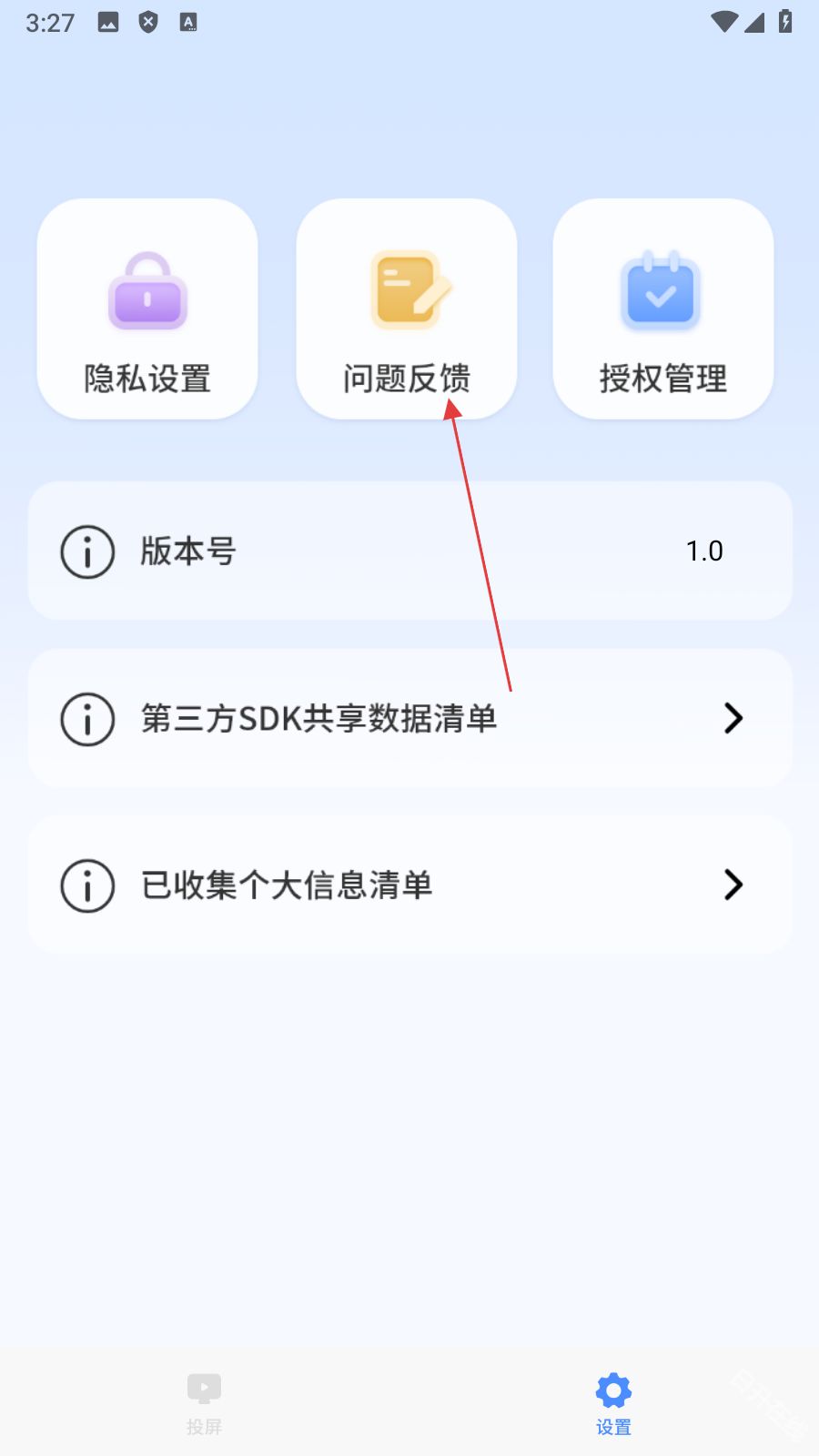Open 隐私设置 via the purple lock icon
The height and width of the screenshot is (1456, 819).
[x=147, y=291]
